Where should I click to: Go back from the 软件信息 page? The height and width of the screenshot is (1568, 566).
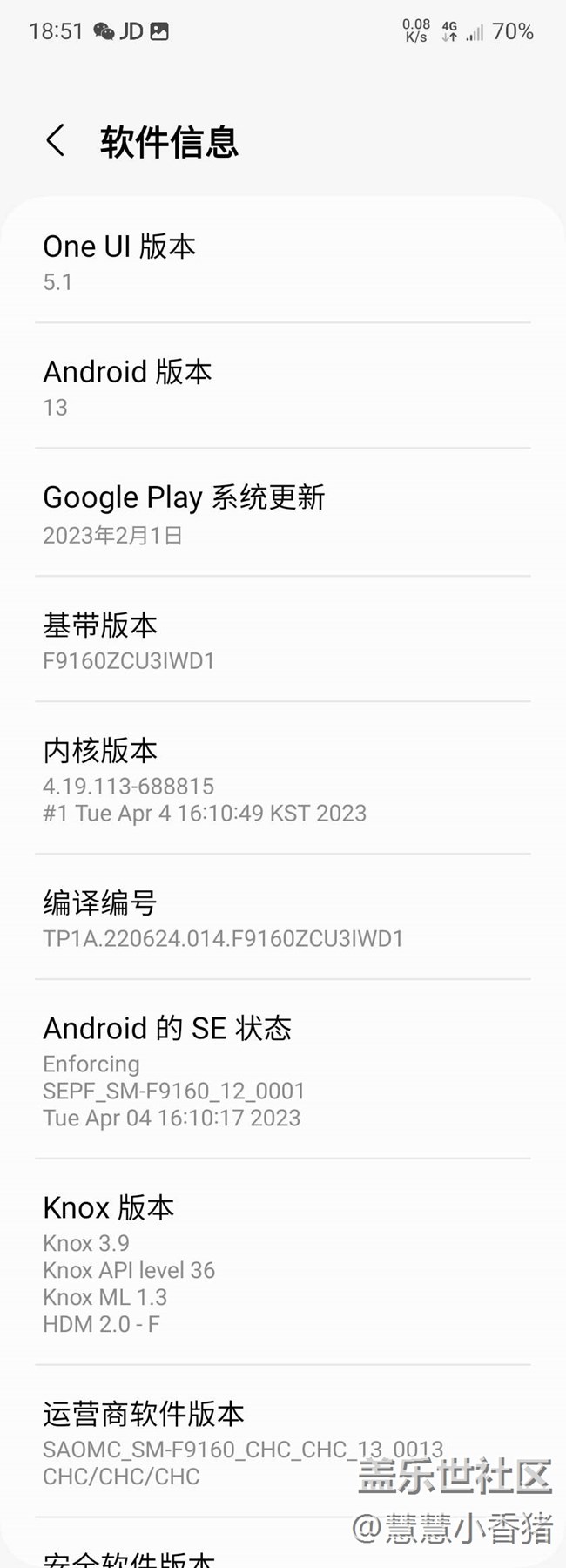[x=56, y=141]
